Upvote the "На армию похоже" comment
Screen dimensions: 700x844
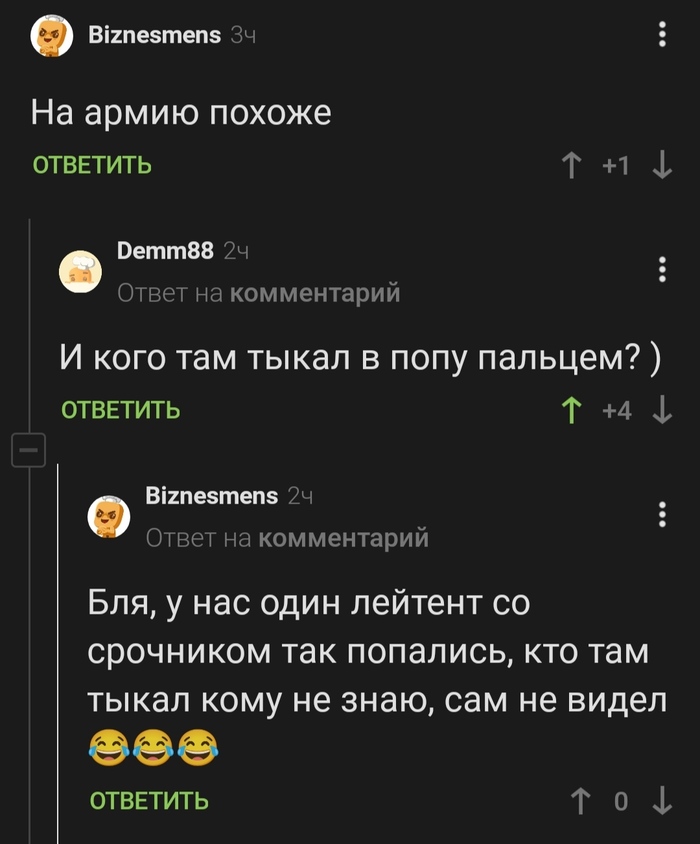click(x=571, y=165)
